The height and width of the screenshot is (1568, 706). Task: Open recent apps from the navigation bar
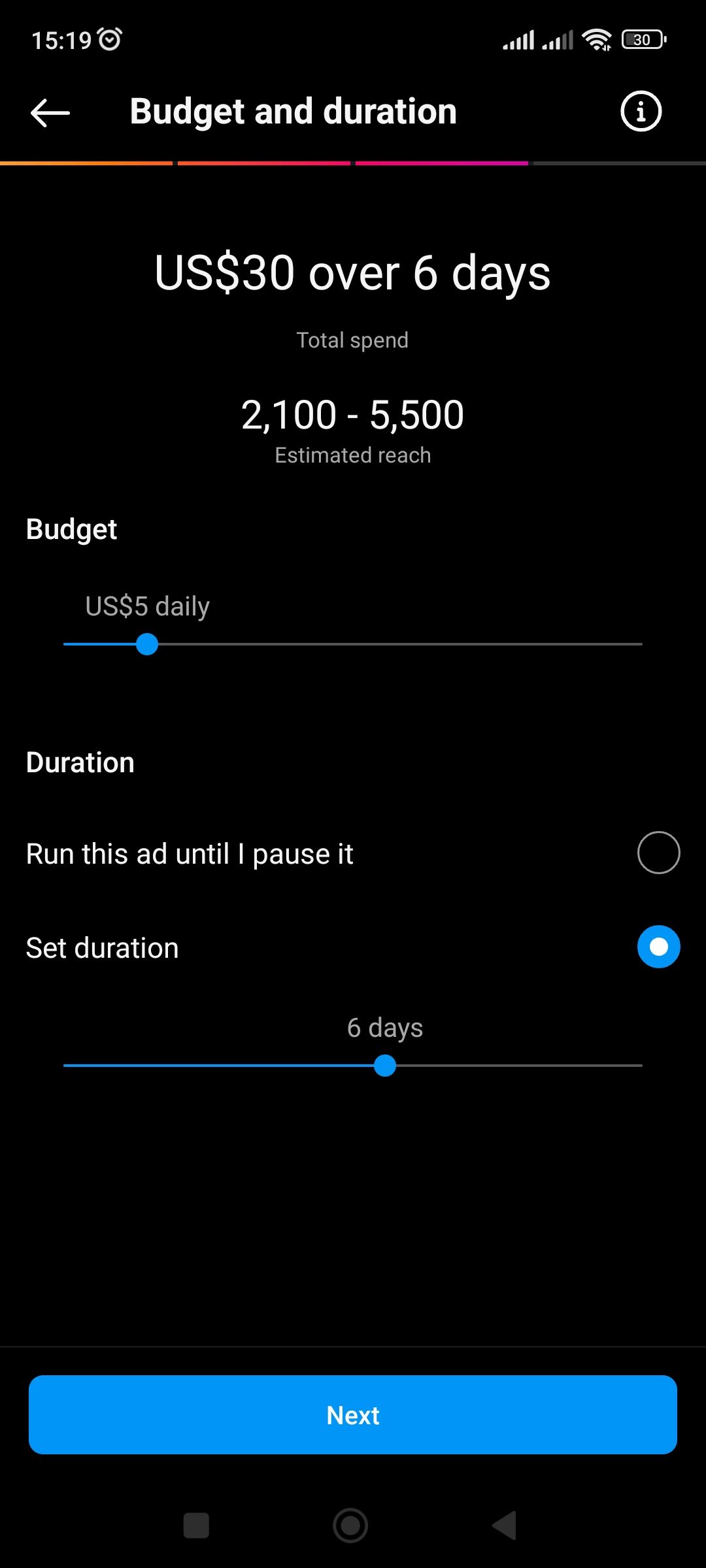click(196, 1526)
